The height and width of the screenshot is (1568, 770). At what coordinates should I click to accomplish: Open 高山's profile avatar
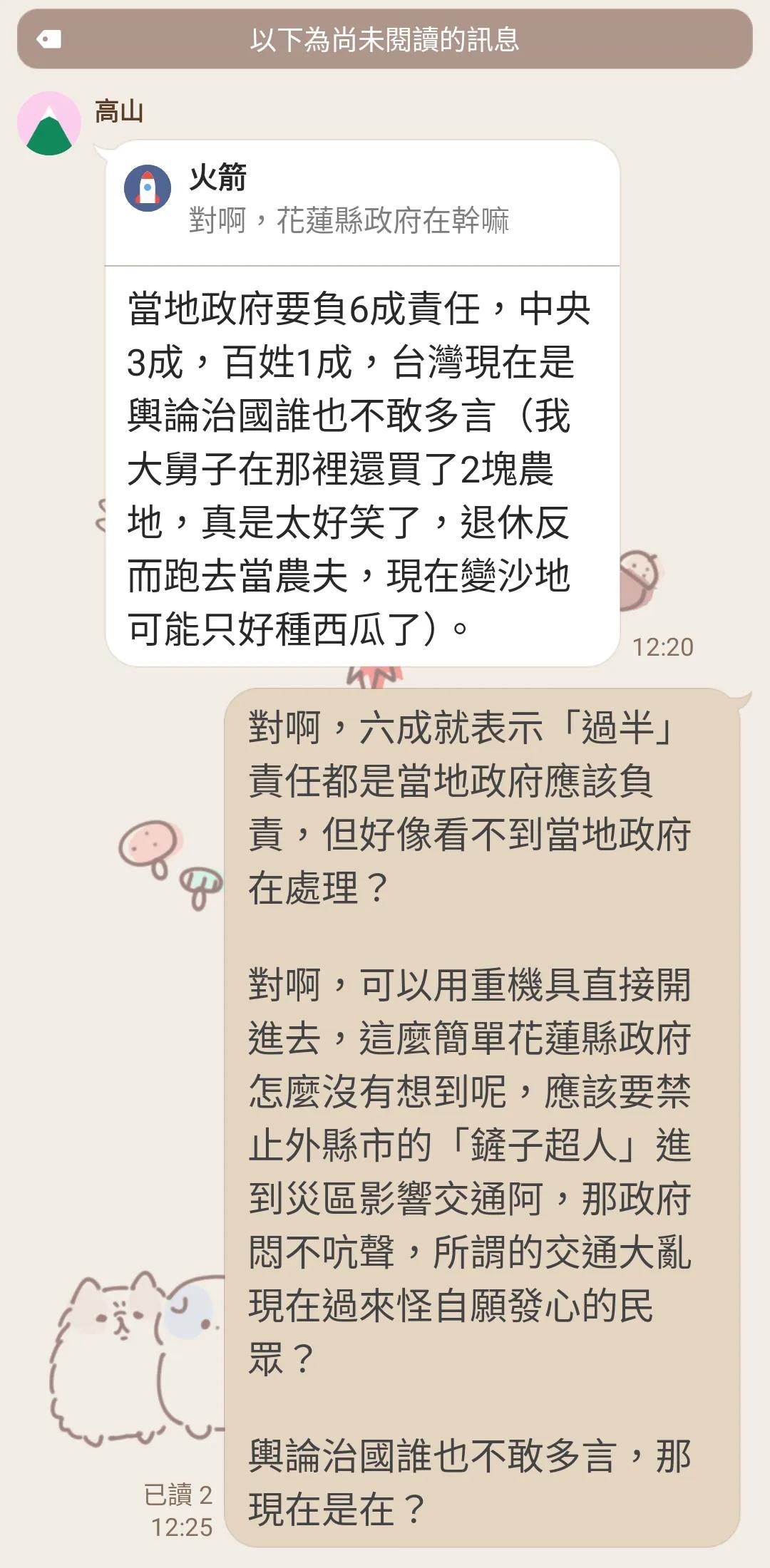(49, 123)
